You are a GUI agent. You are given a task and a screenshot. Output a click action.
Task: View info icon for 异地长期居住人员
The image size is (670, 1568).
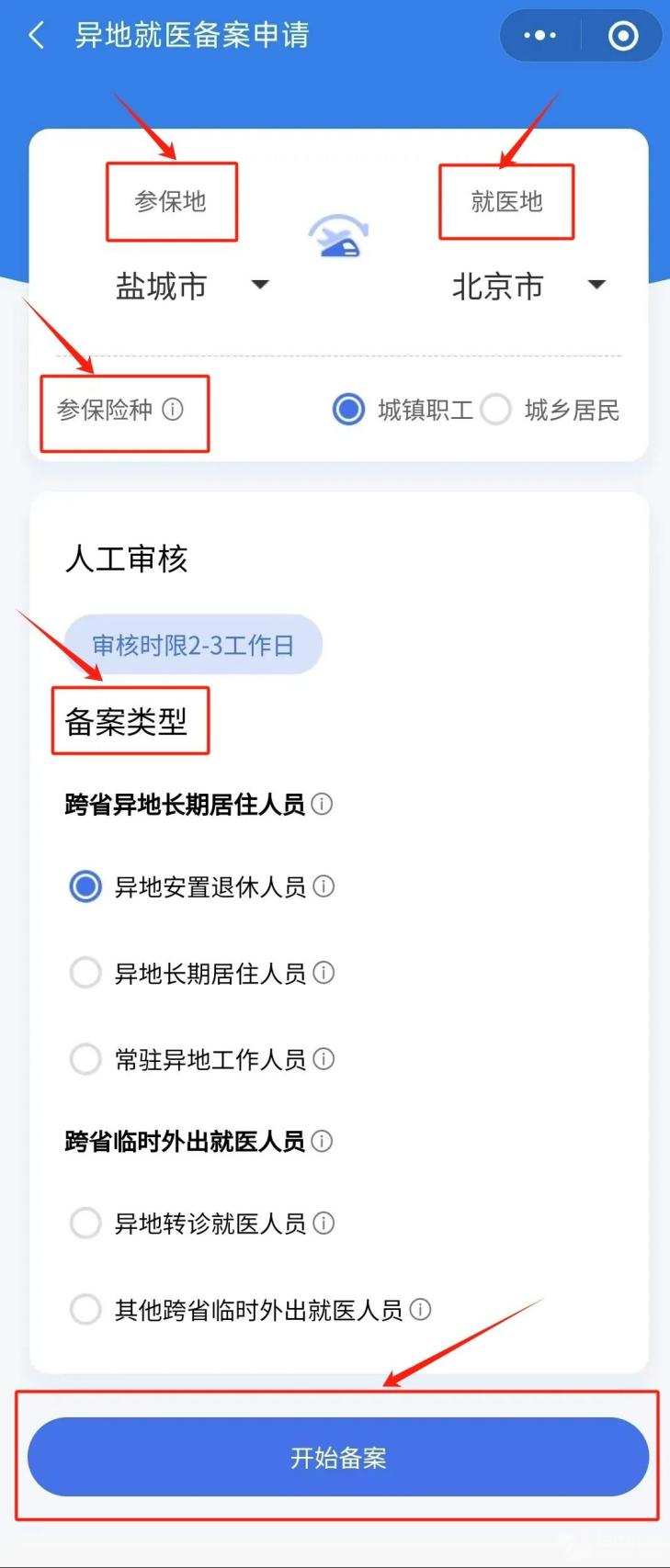pyautogui.click(x=324, y=972)
